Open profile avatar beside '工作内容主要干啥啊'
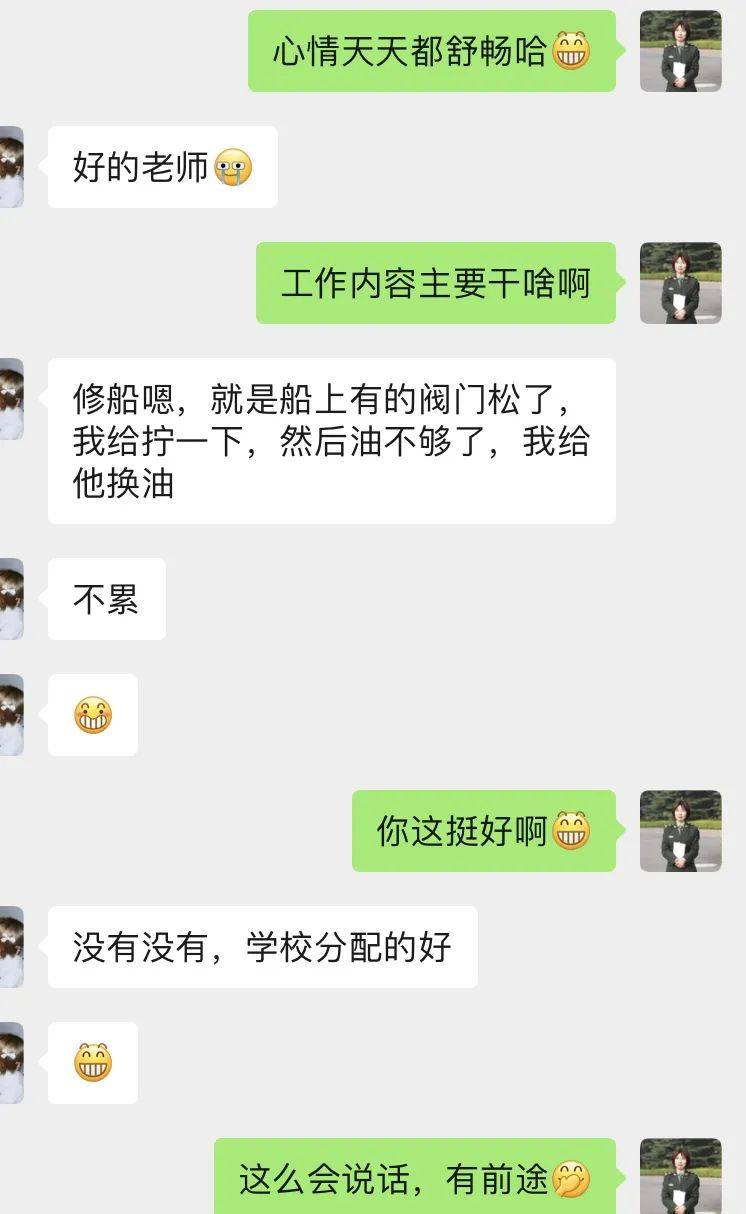This screenshot has height=1214, width=746. coord(680,283)
